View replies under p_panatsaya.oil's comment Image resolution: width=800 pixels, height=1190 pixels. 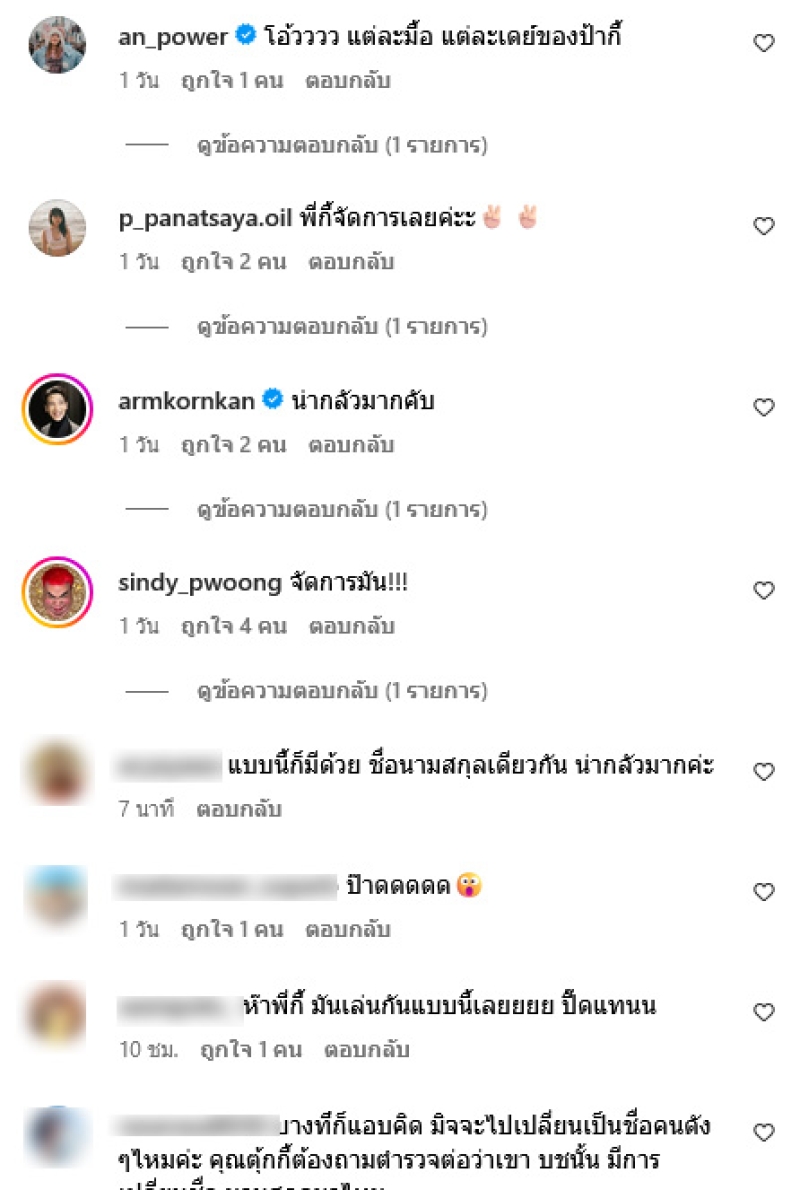point(342,327)
